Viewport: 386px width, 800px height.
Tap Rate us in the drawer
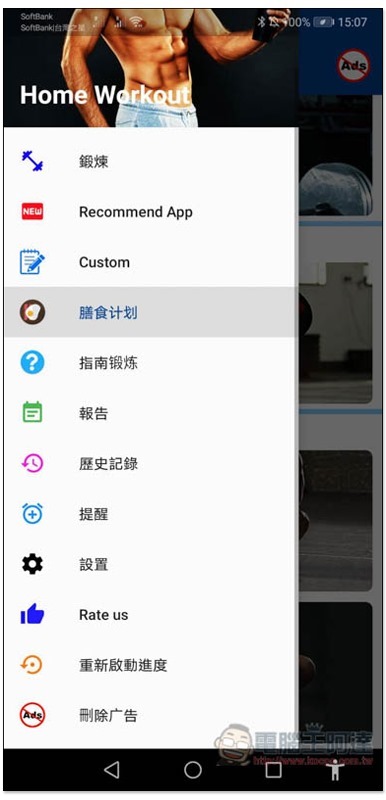(150, 615)
